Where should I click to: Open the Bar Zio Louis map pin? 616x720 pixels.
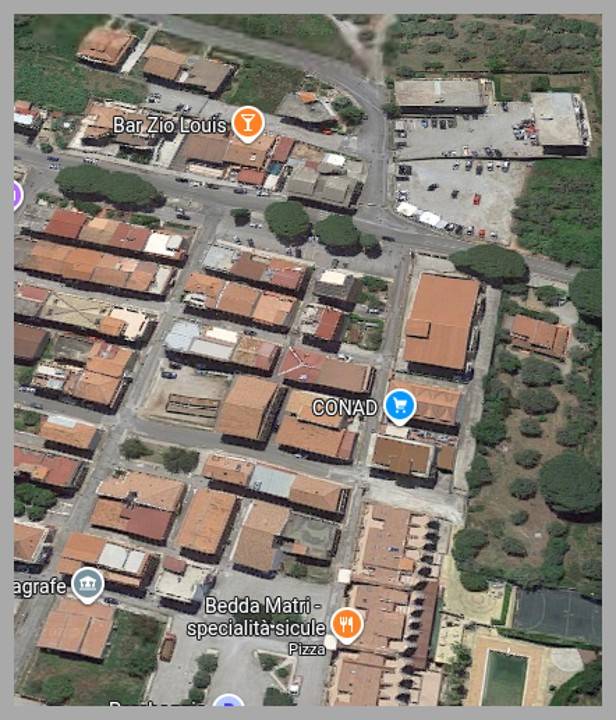(x=246, y=124)
